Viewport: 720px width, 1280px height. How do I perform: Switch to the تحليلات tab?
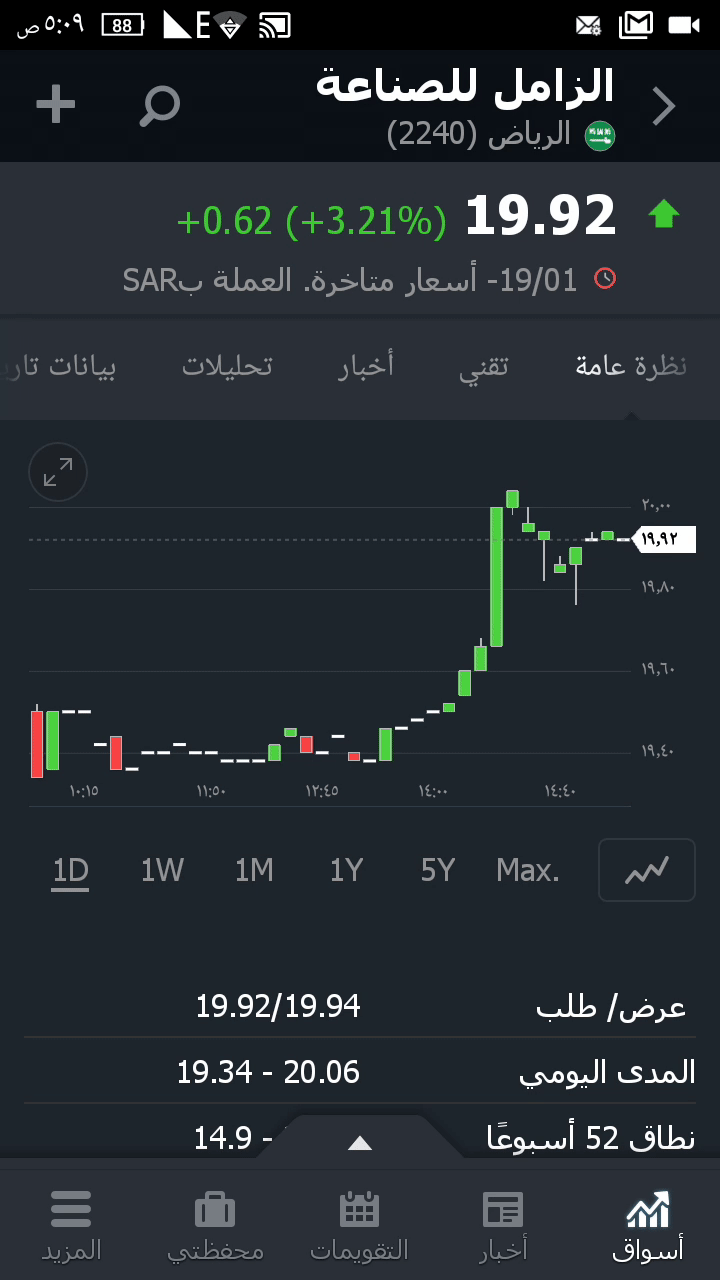[227, 366]
